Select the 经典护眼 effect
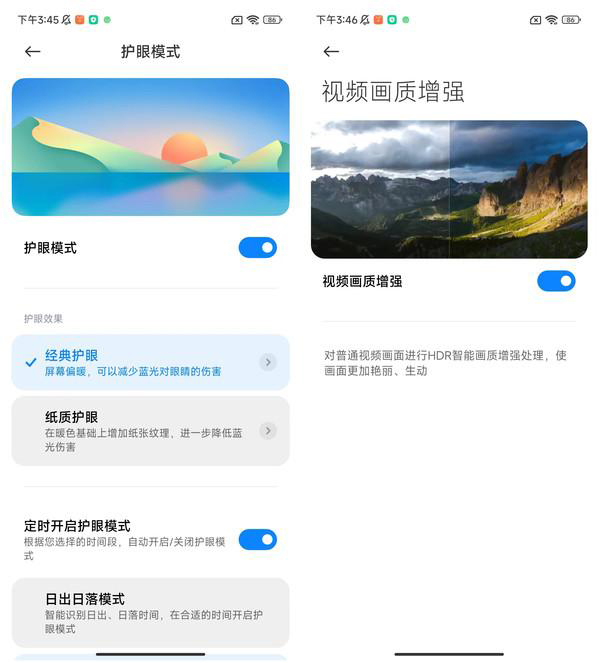The image size is (600, 663). pos(140,362)
